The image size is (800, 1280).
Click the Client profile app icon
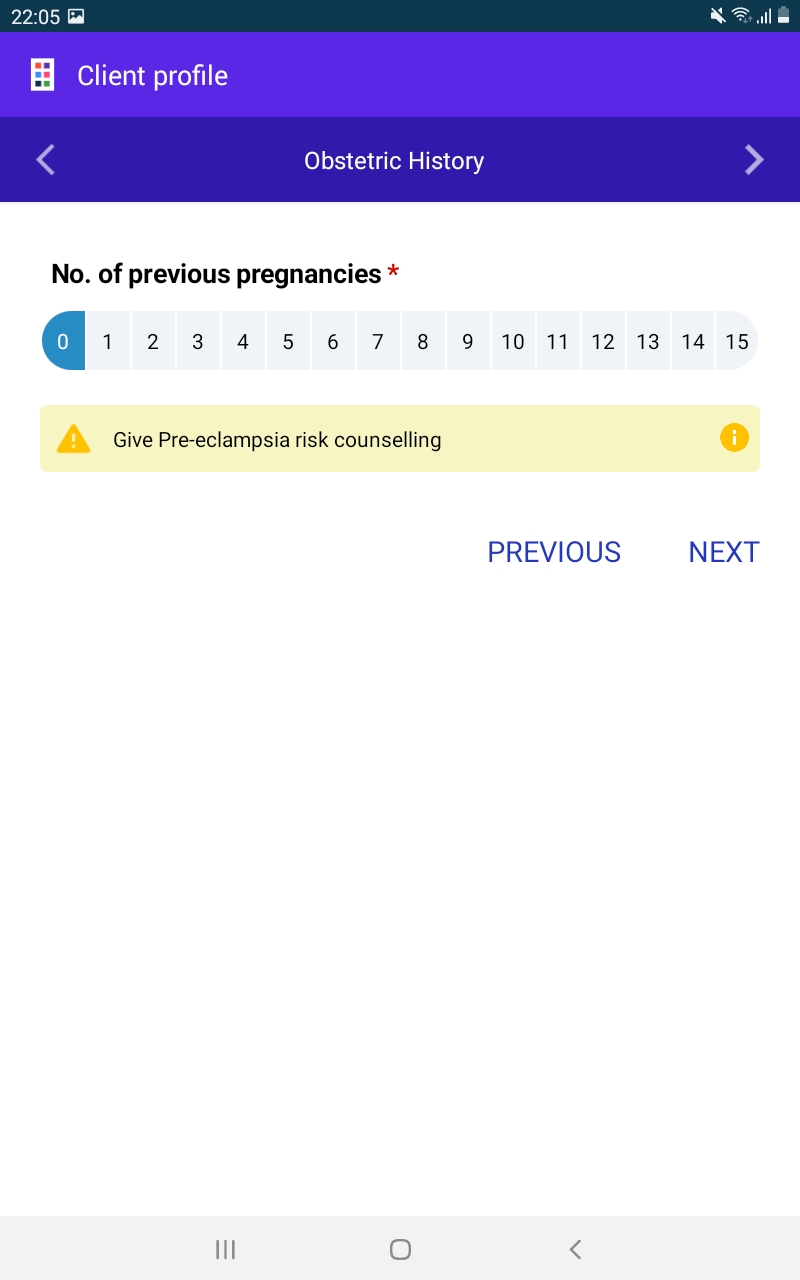point(42,75)
